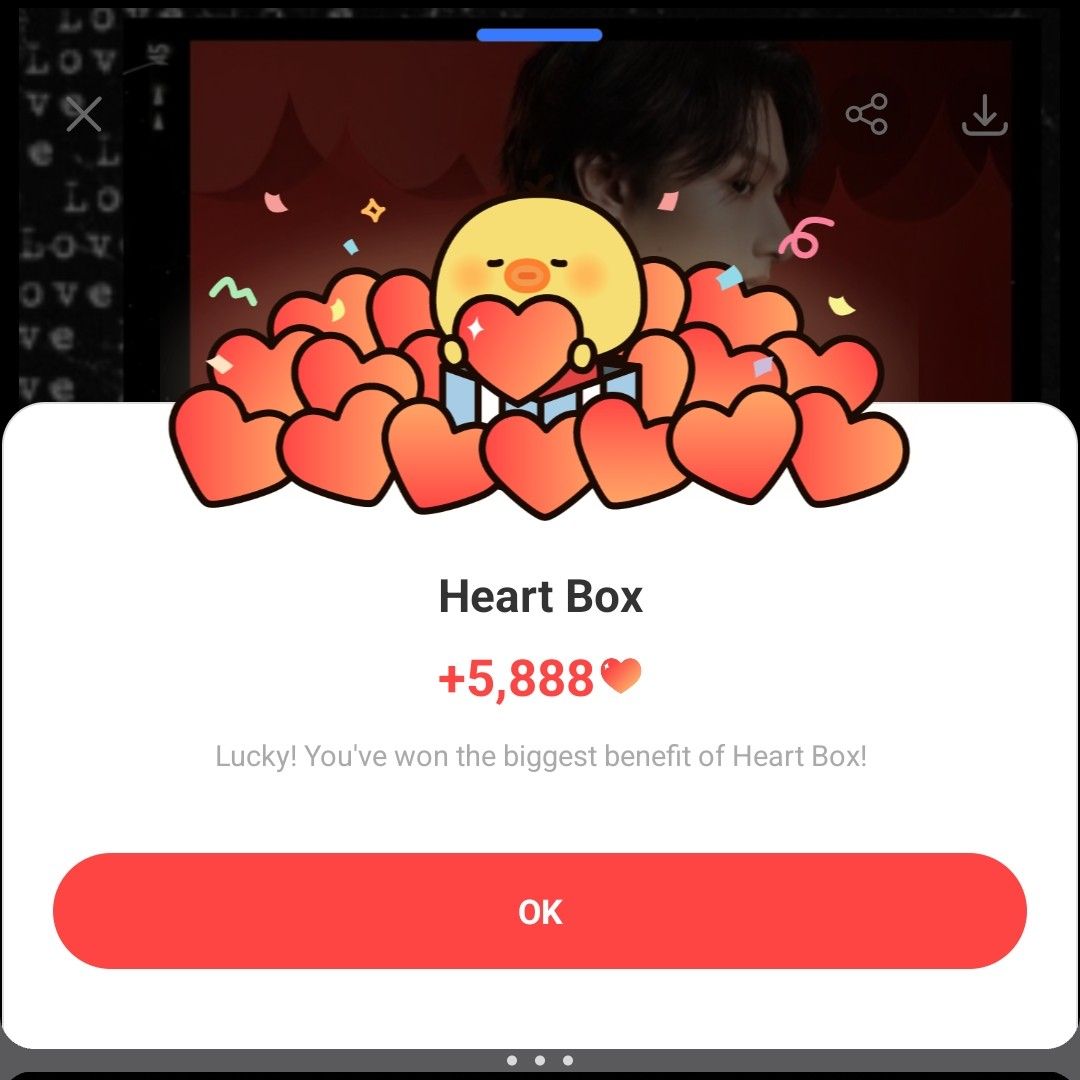This screenshot has height=1080, width=1080.
Task: Confirm the Heart Box reward with OK
Action: point(540,911)
